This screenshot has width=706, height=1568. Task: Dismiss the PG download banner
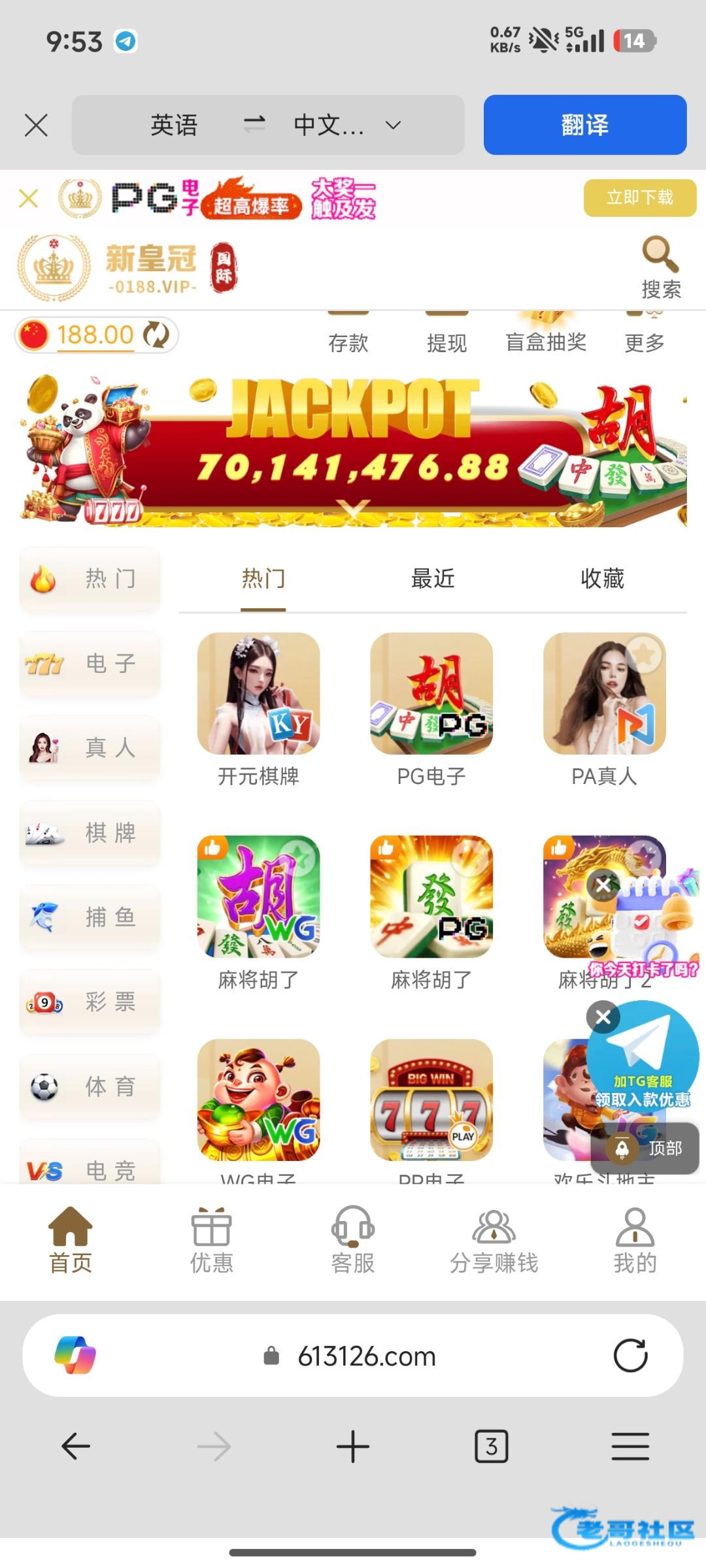pyautogui.click(x=28, y=198)
